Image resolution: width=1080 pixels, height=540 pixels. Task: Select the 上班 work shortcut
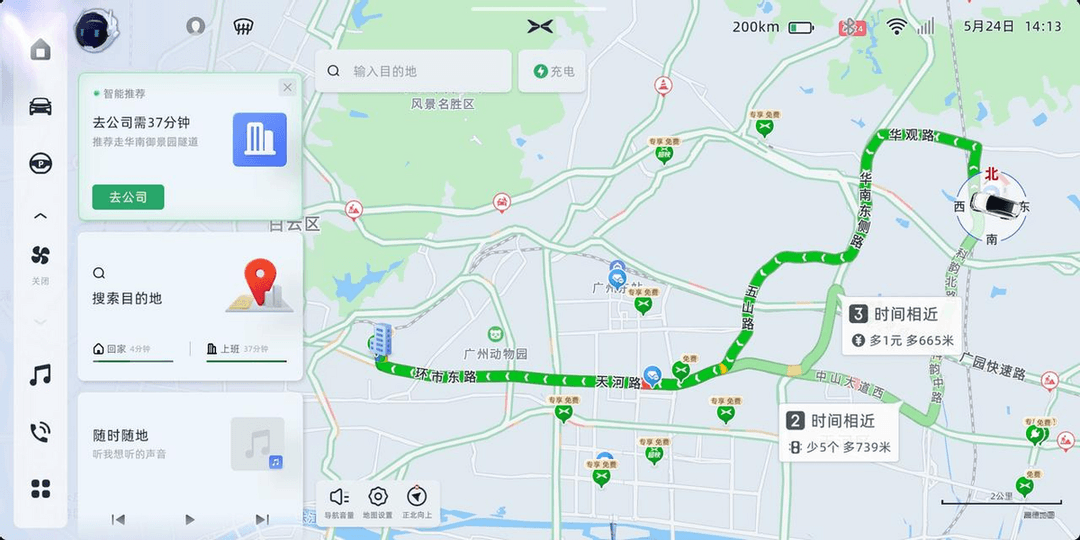point(246,350)
